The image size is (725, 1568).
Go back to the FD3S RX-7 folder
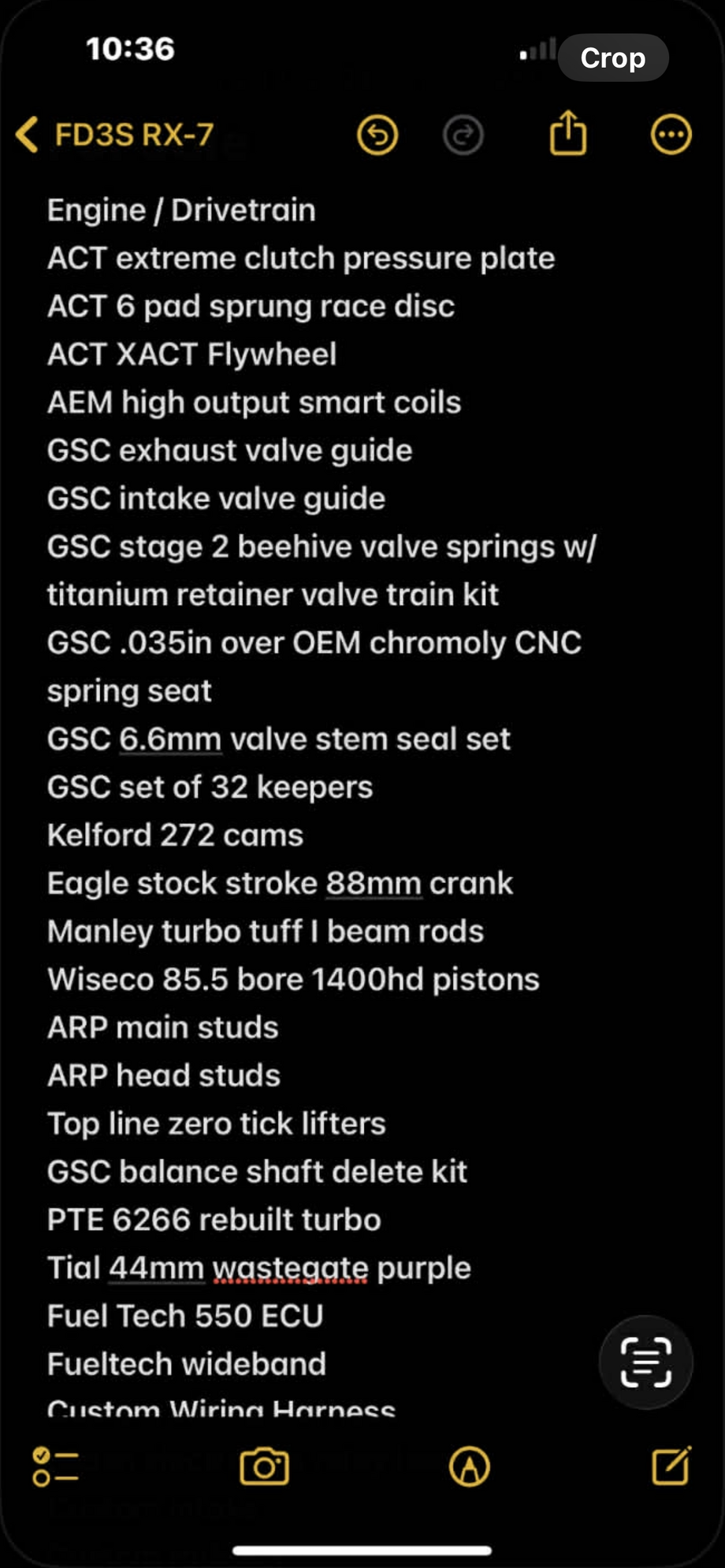pyautogui.click(x=114, y=135)
